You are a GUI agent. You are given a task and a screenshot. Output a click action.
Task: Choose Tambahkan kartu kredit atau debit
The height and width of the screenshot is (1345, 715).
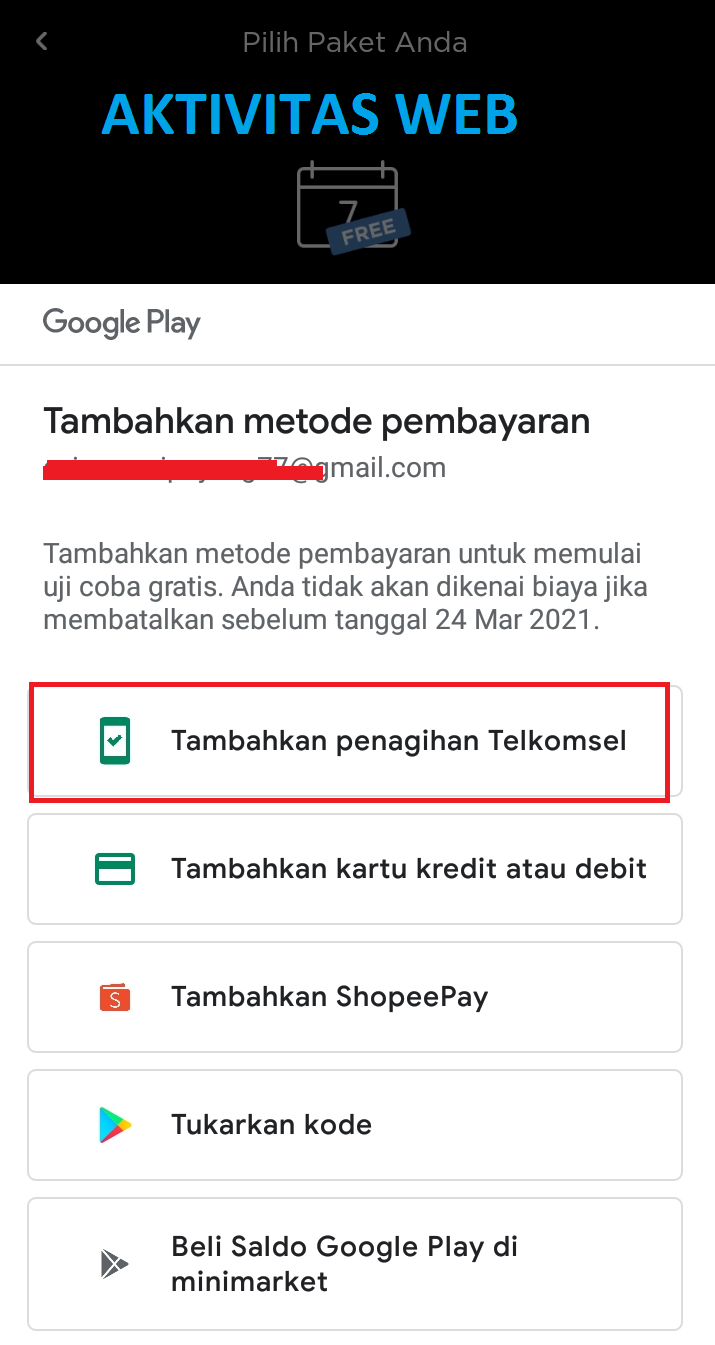point(355,868)
